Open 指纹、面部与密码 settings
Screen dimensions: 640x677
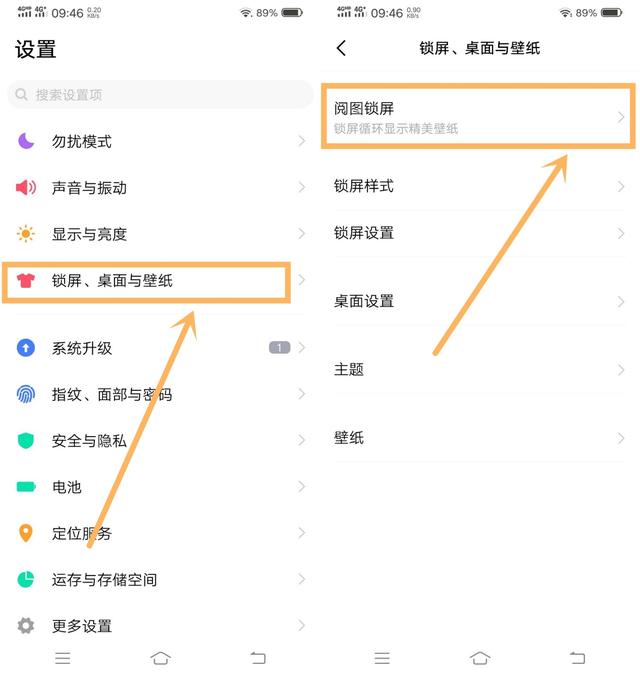pos(160,394)
